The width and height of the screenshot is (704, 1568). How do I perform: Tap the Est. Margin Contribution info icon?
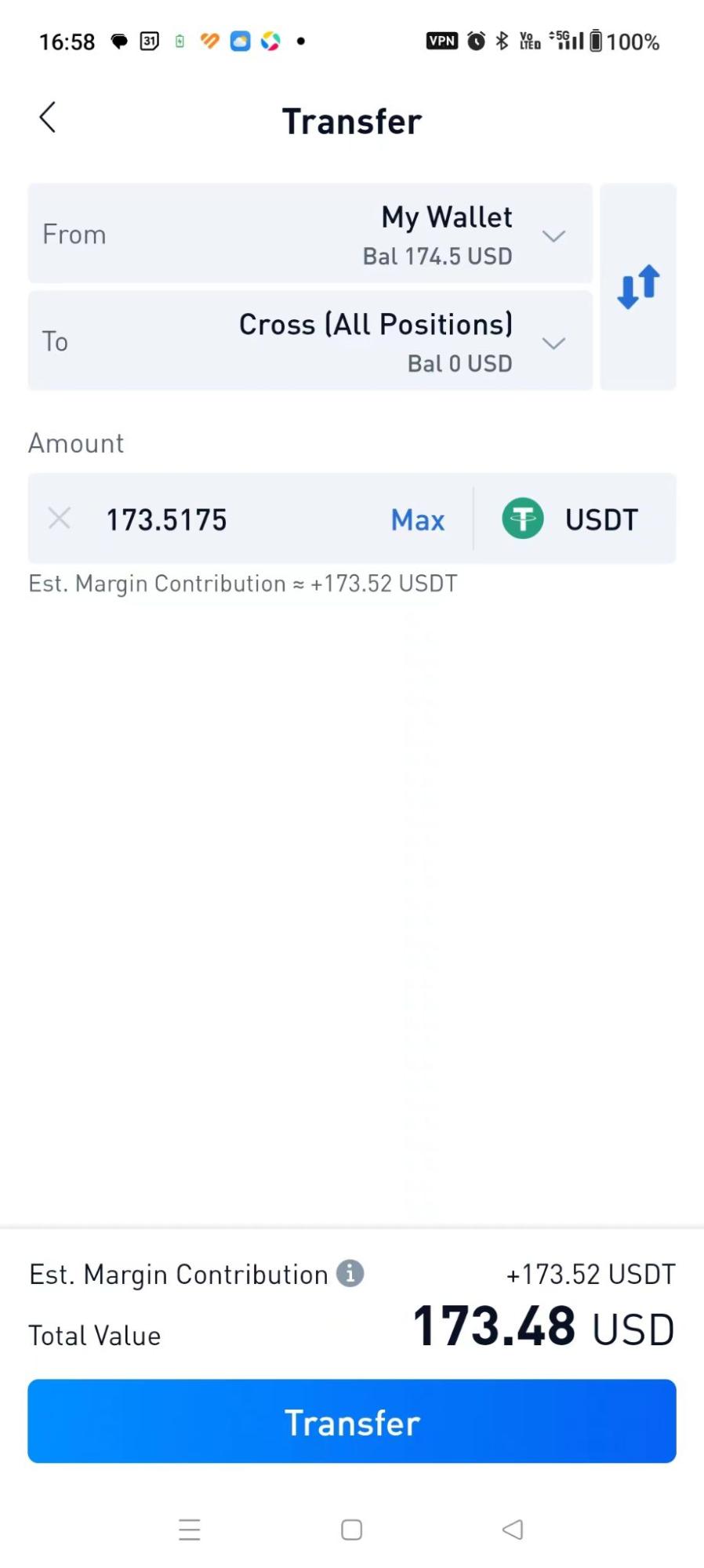click(350, 1273)
